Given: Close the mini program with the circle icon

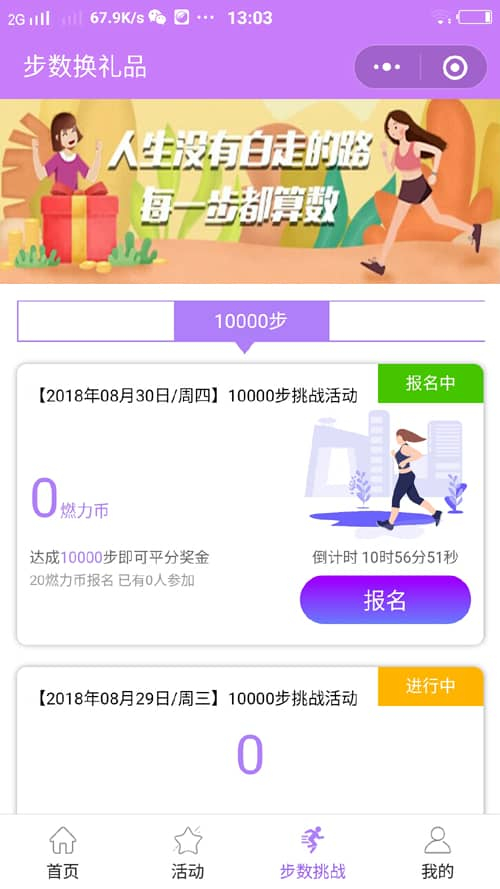Looking at the screenshot, I should (x=455, y=67).
